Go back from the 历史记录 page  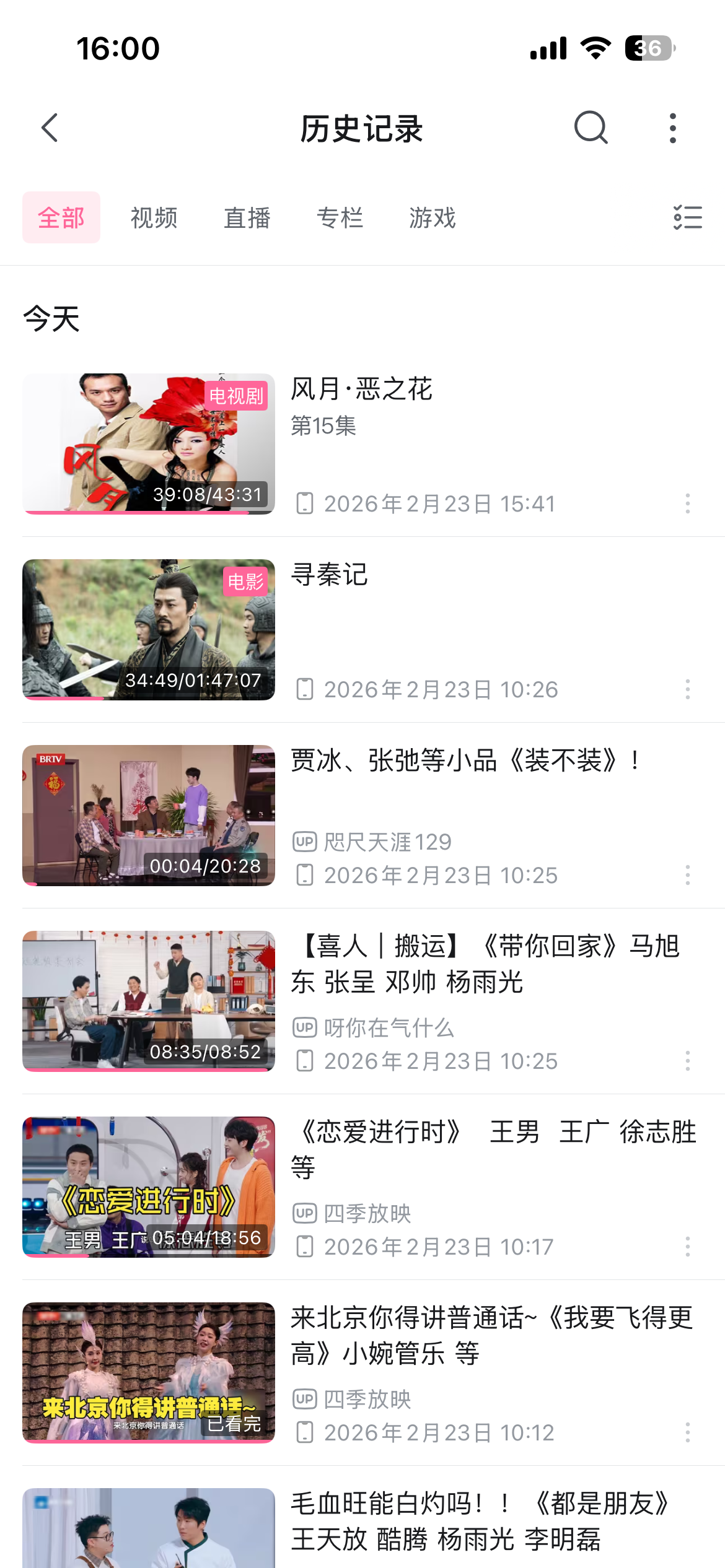pos(50,128)
